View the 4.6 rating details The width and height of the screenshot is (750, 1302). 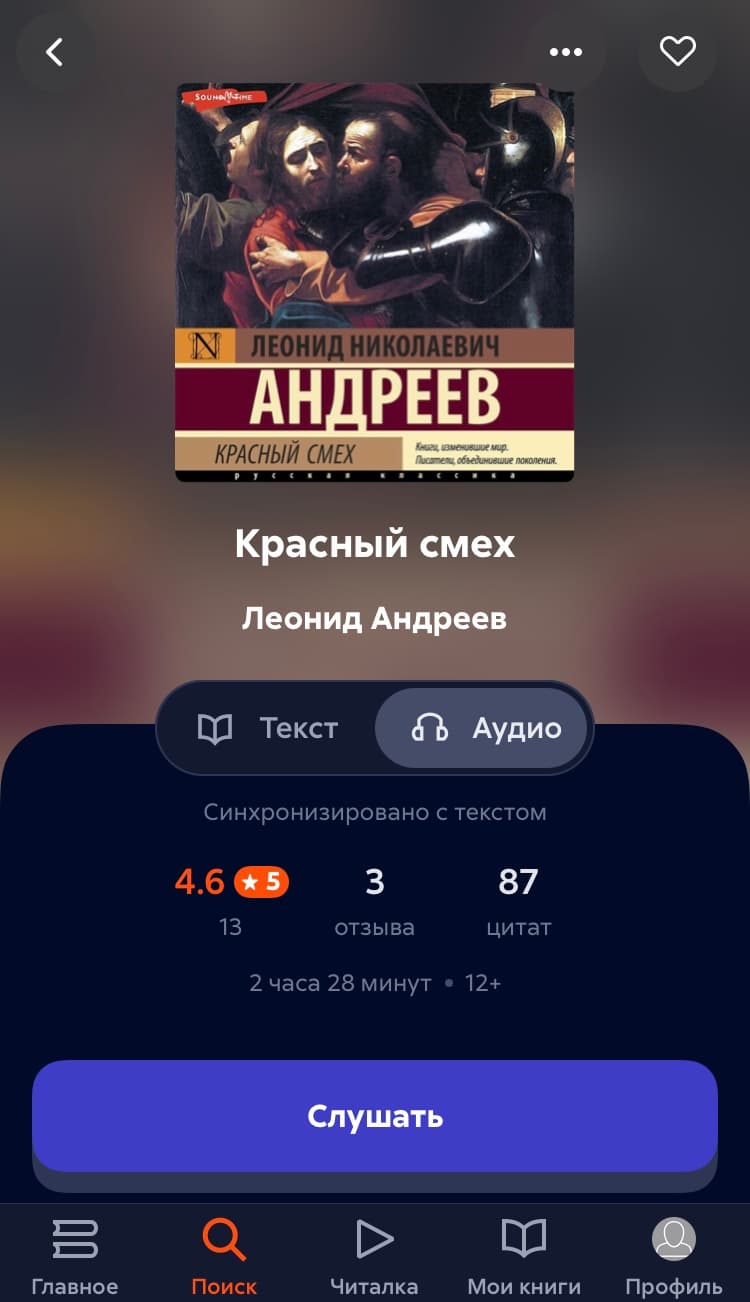pyautogui.click(x=231, y=900)
